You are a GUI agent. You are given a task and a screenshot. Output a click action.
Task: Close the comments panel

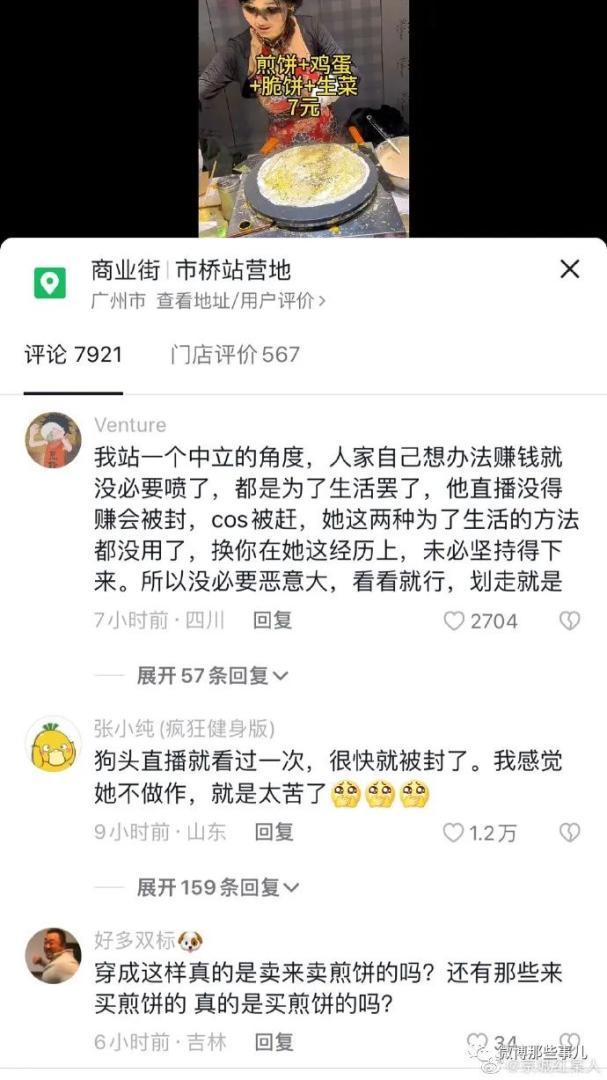(569, 269)
